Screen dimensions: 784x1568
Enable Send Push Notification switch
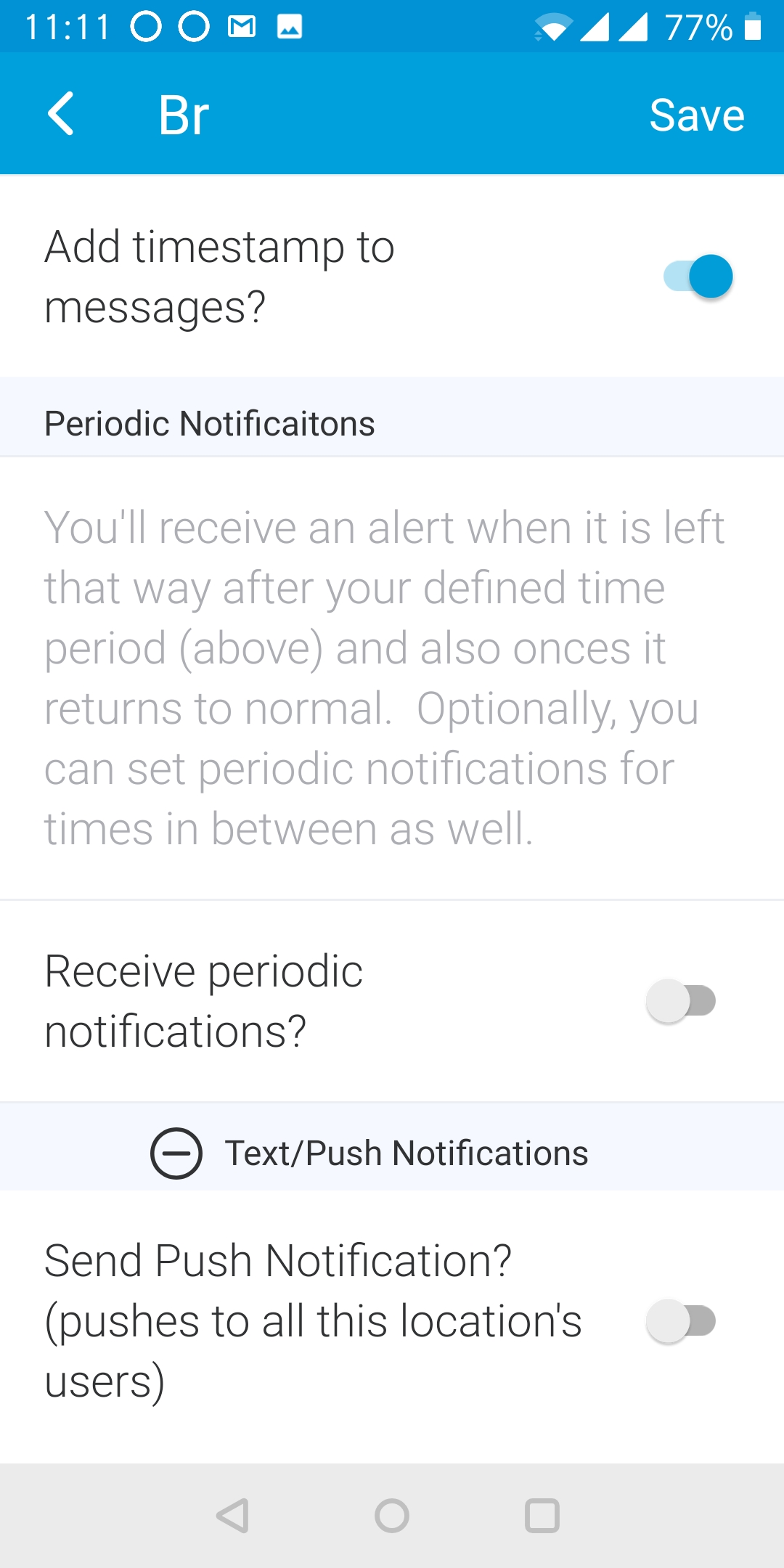pyautogui.click(x=681, y=1321)
